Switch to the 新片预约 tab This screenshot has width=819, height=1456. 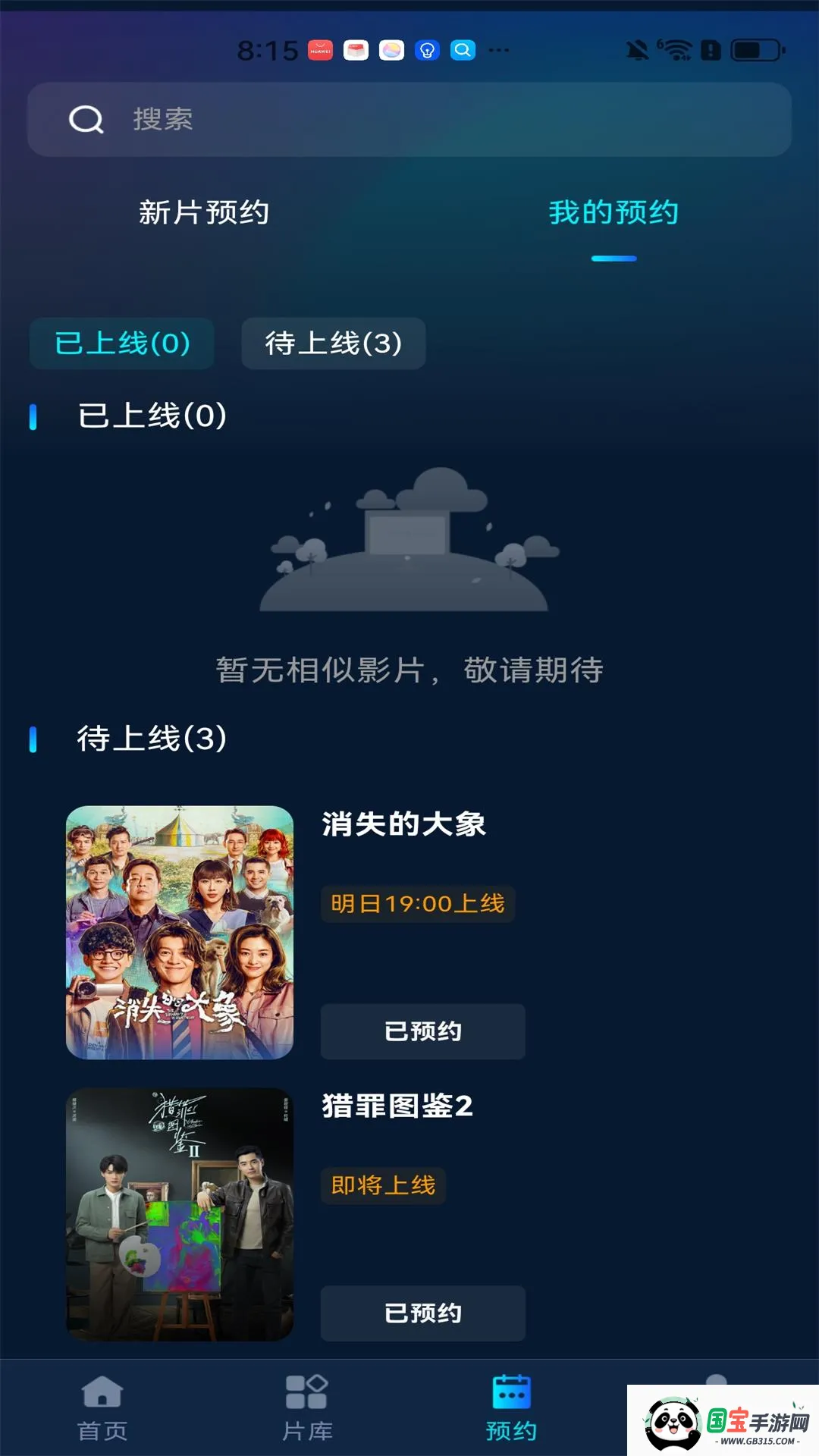pos(204,212)
